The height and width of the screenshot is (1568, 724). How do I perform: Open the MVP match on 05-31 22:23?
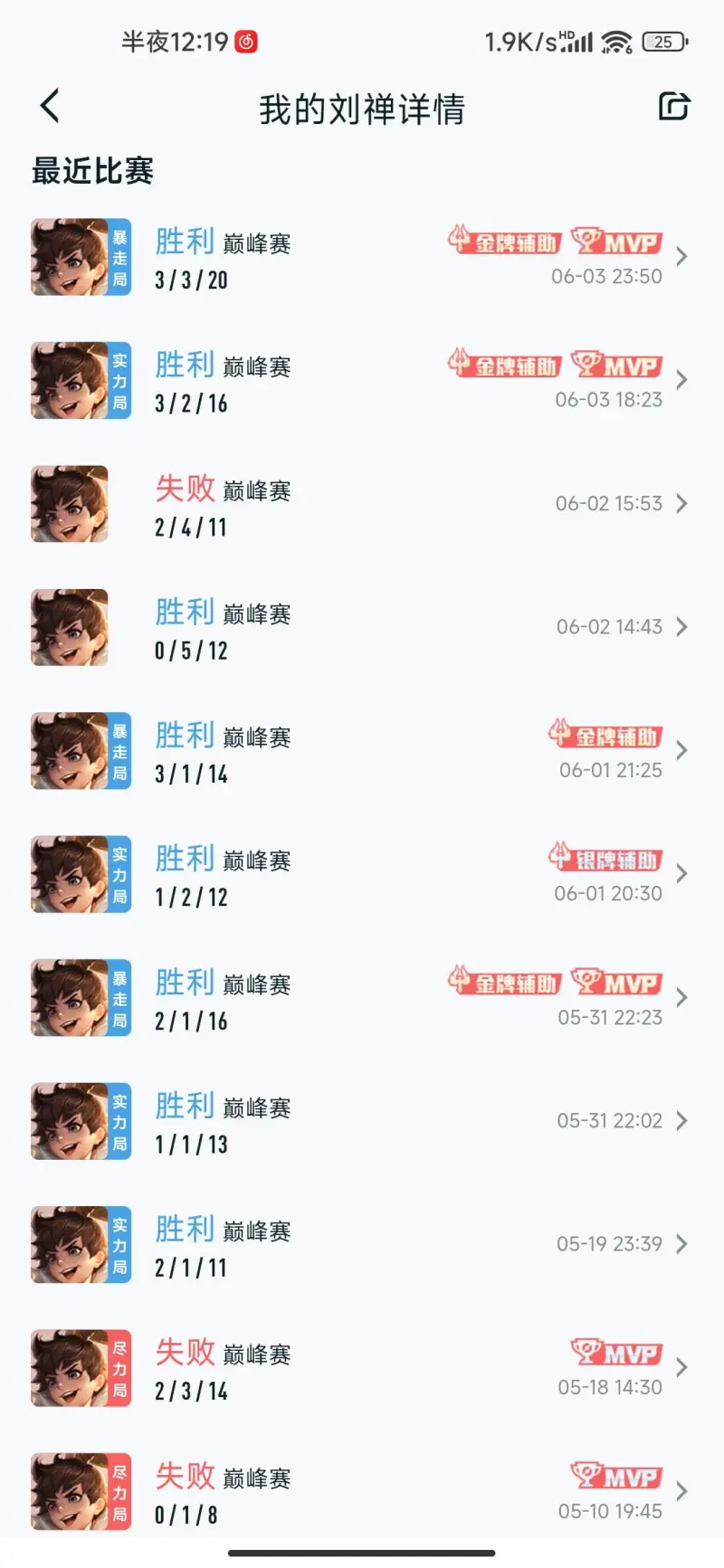[x=362, y=998]
